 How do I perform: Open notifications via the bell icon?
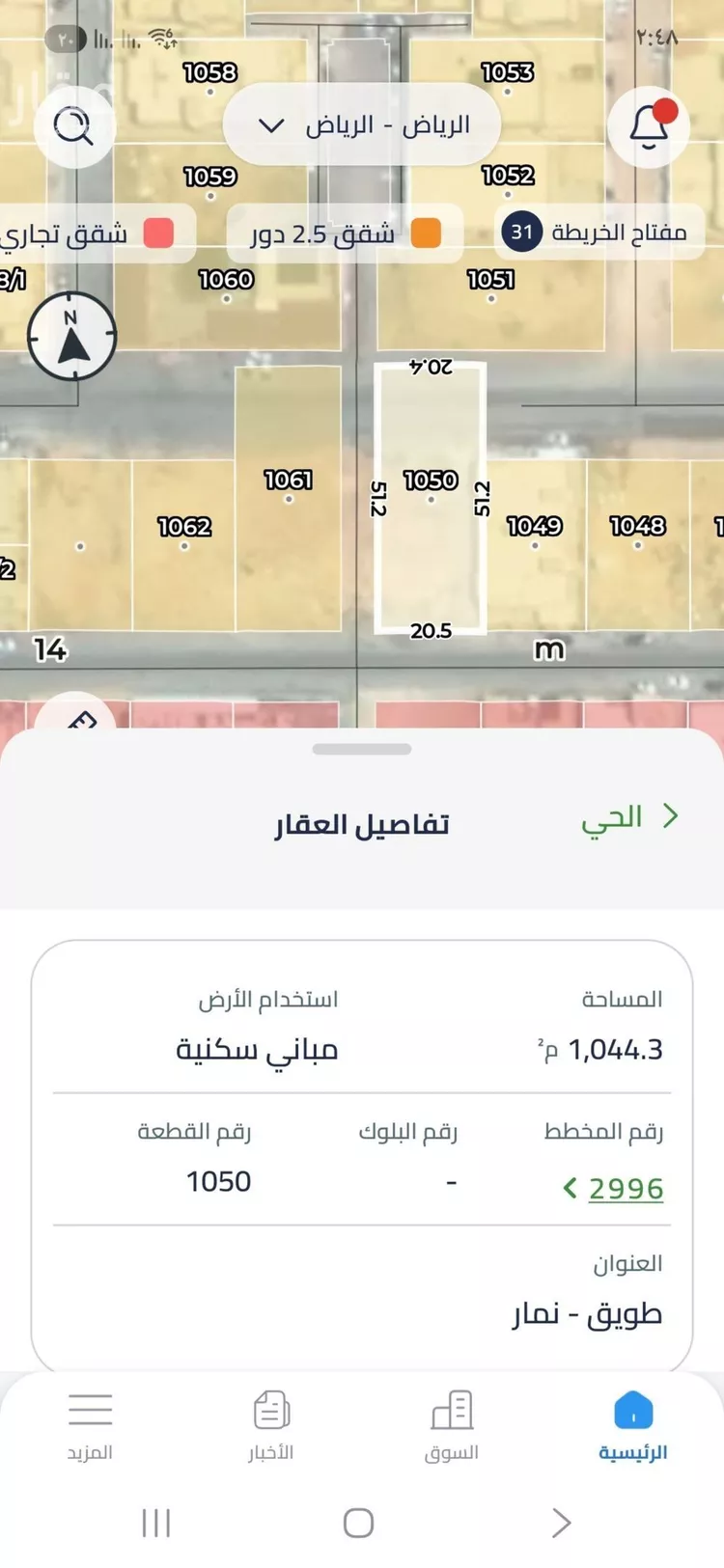click(648, 126)
